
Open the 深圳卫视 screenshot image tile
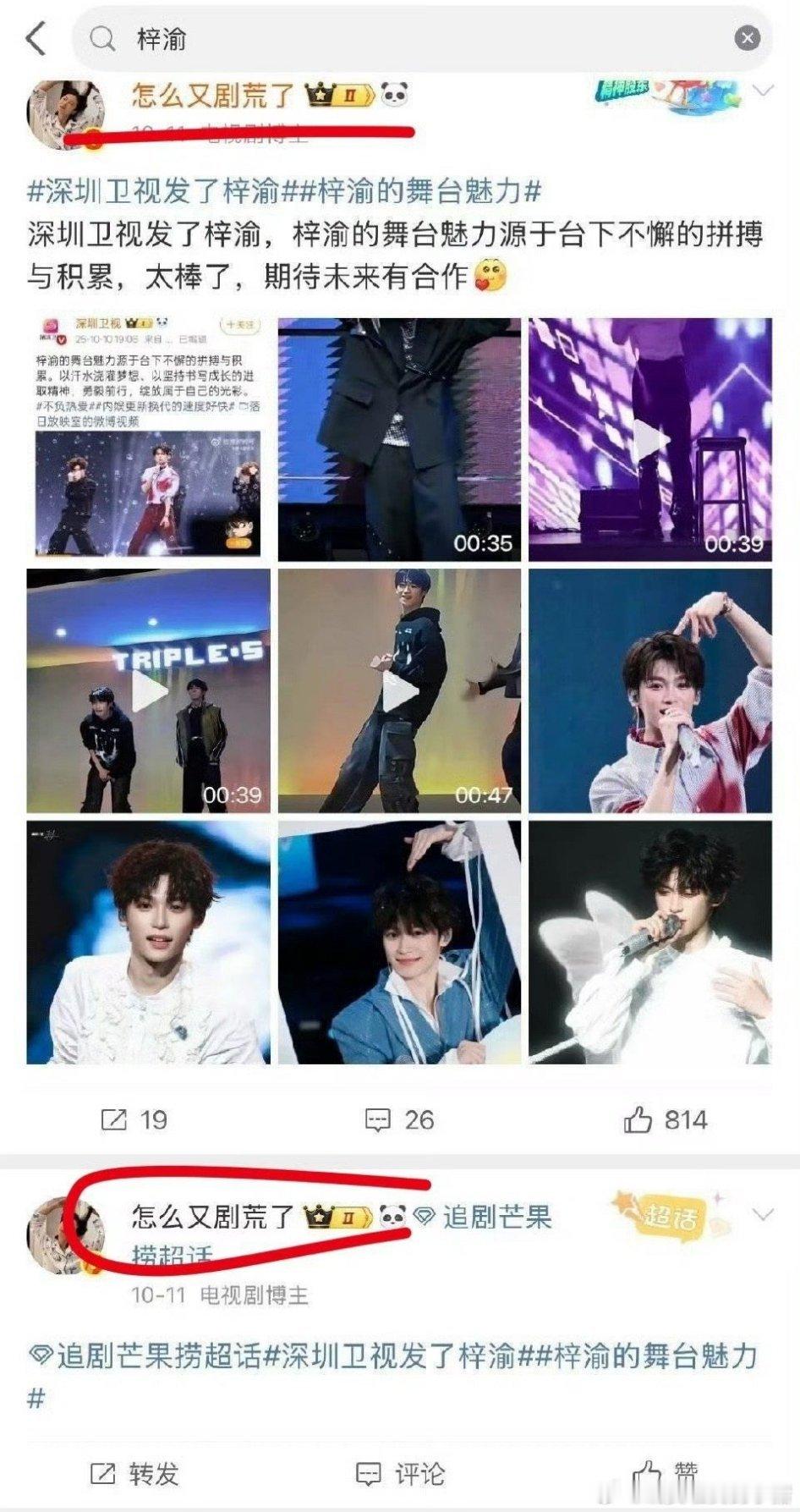click(x=148, y=438)
